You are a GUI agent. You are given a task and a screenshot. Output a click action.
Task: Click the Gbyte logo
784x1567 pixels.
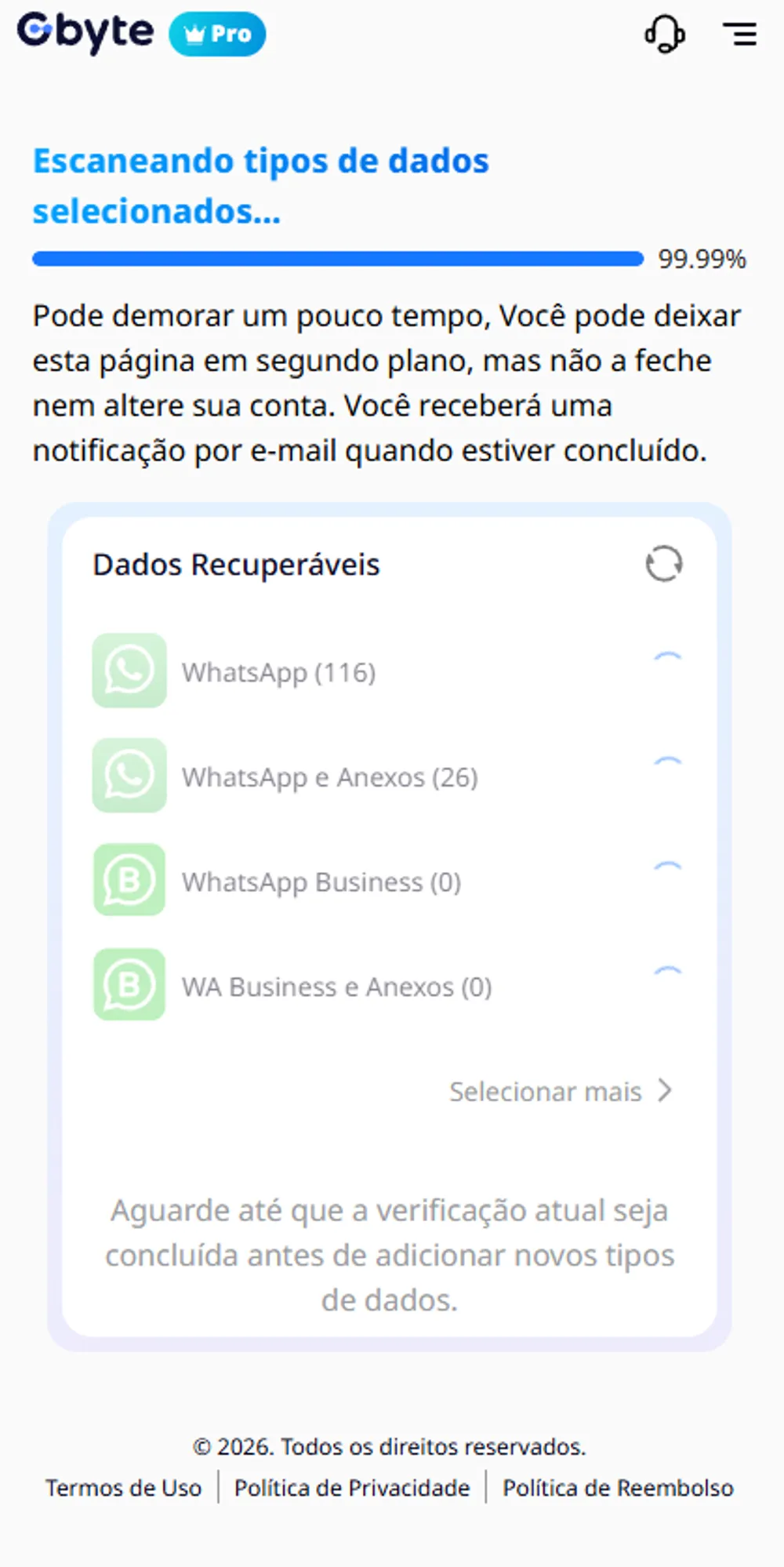pos(85,33)
